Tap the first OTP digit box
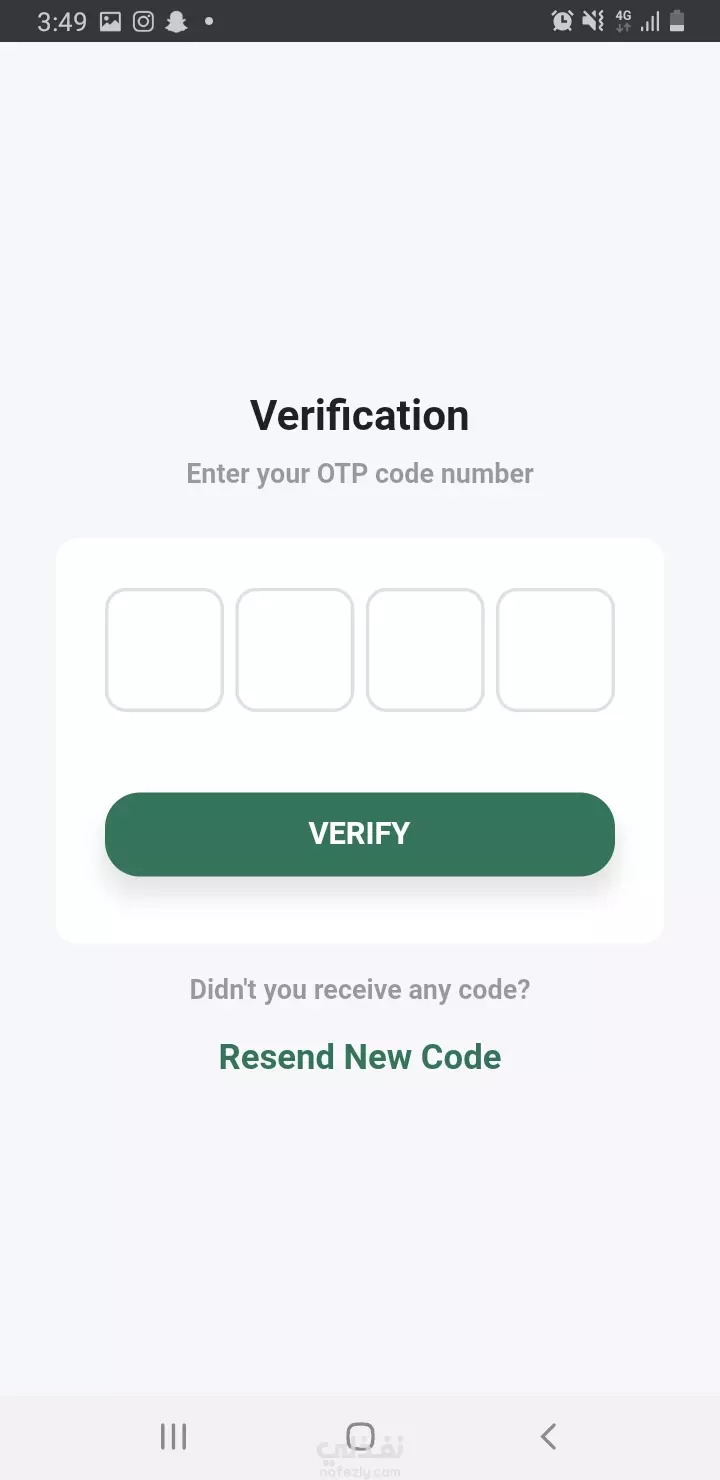 [x=164, y=650]
